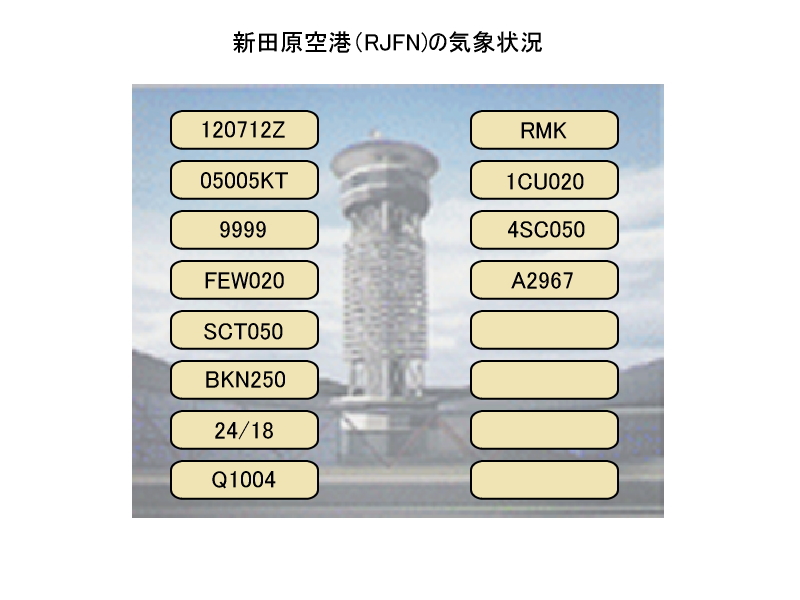The width and height of the screenshot is (800, 600).
Task: Choose the BKN250 cloud button
Action: point(243,380)
